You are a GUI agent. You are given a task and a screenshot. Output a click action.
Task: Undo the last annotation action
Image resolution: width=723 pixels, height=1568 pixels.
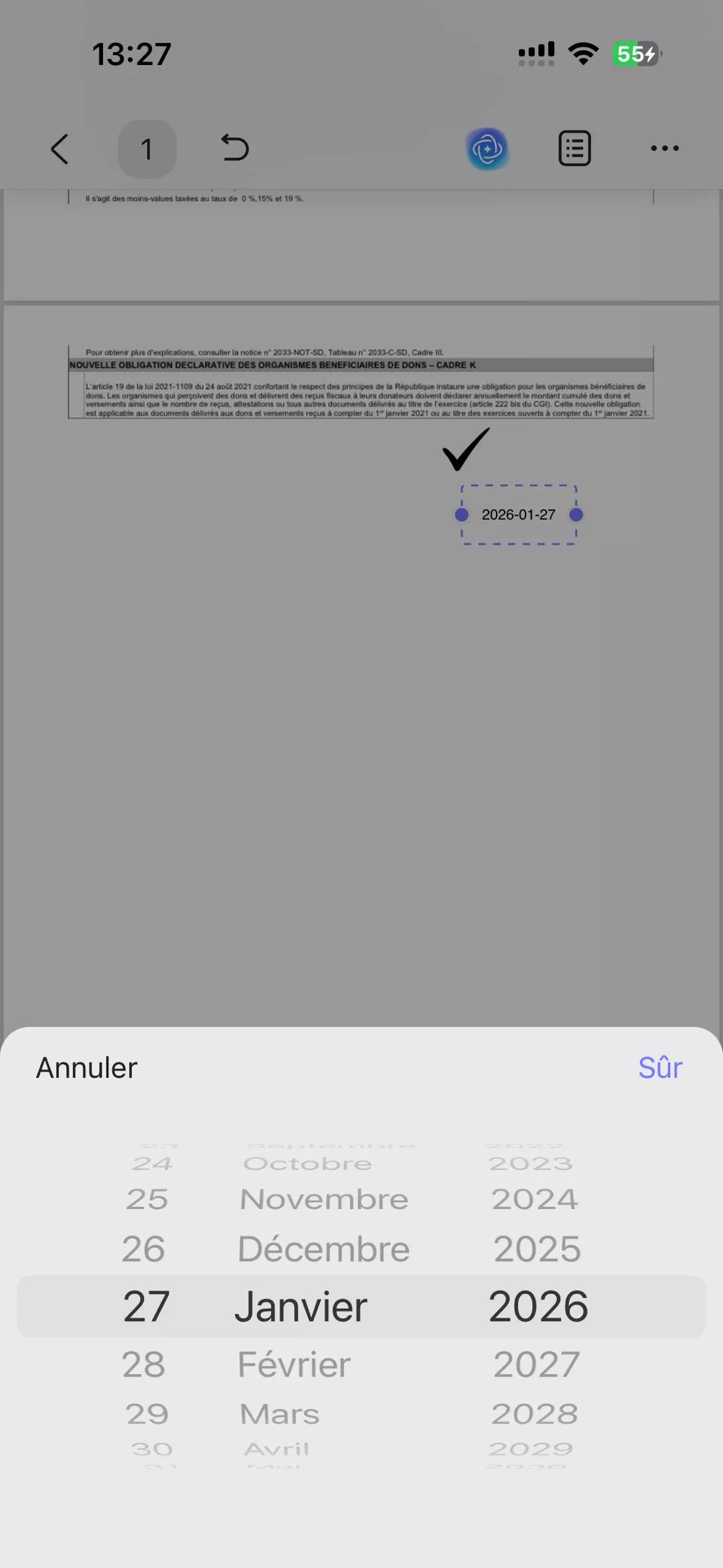[234, 148]
